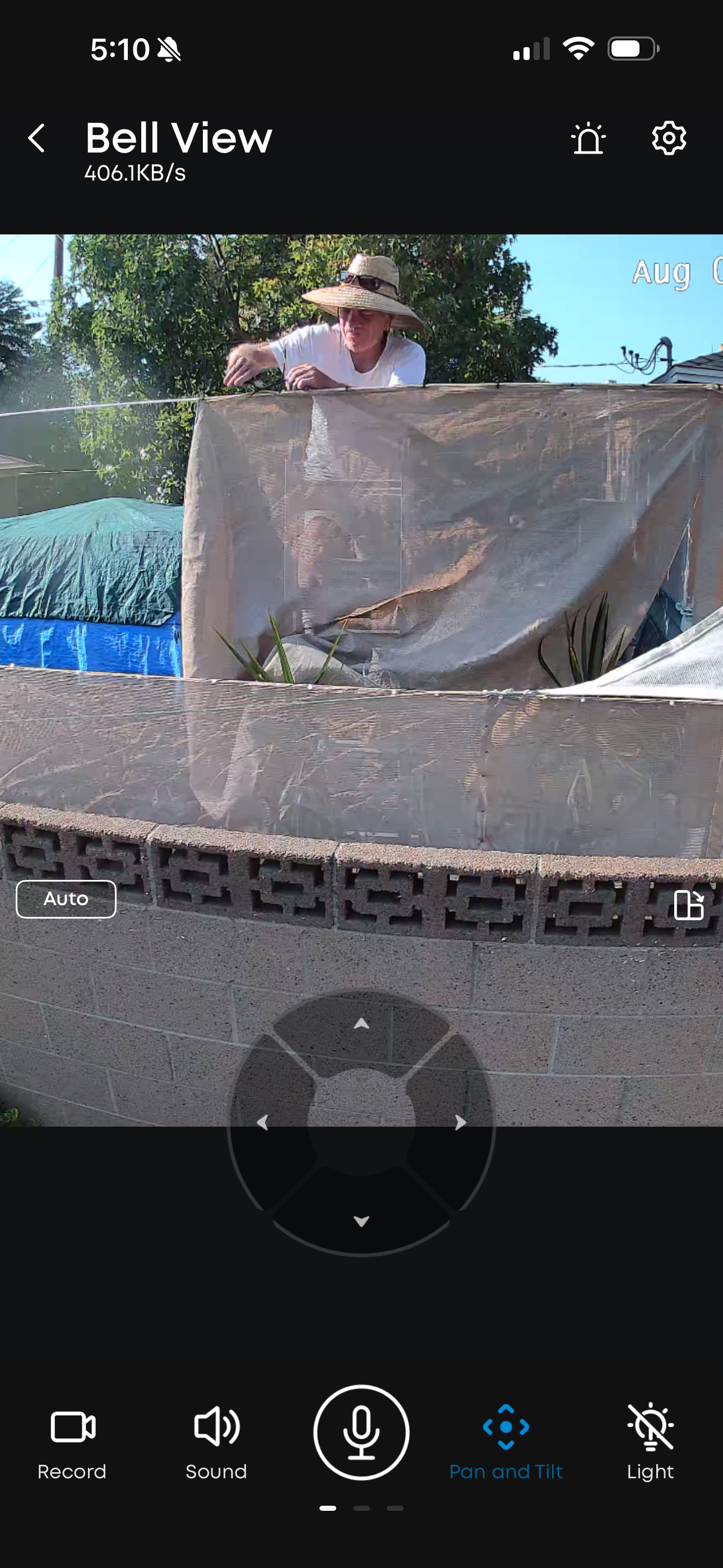Go back from Bell View
Image resolution: width=723 pixels, height=1568 pixels.
36,138
